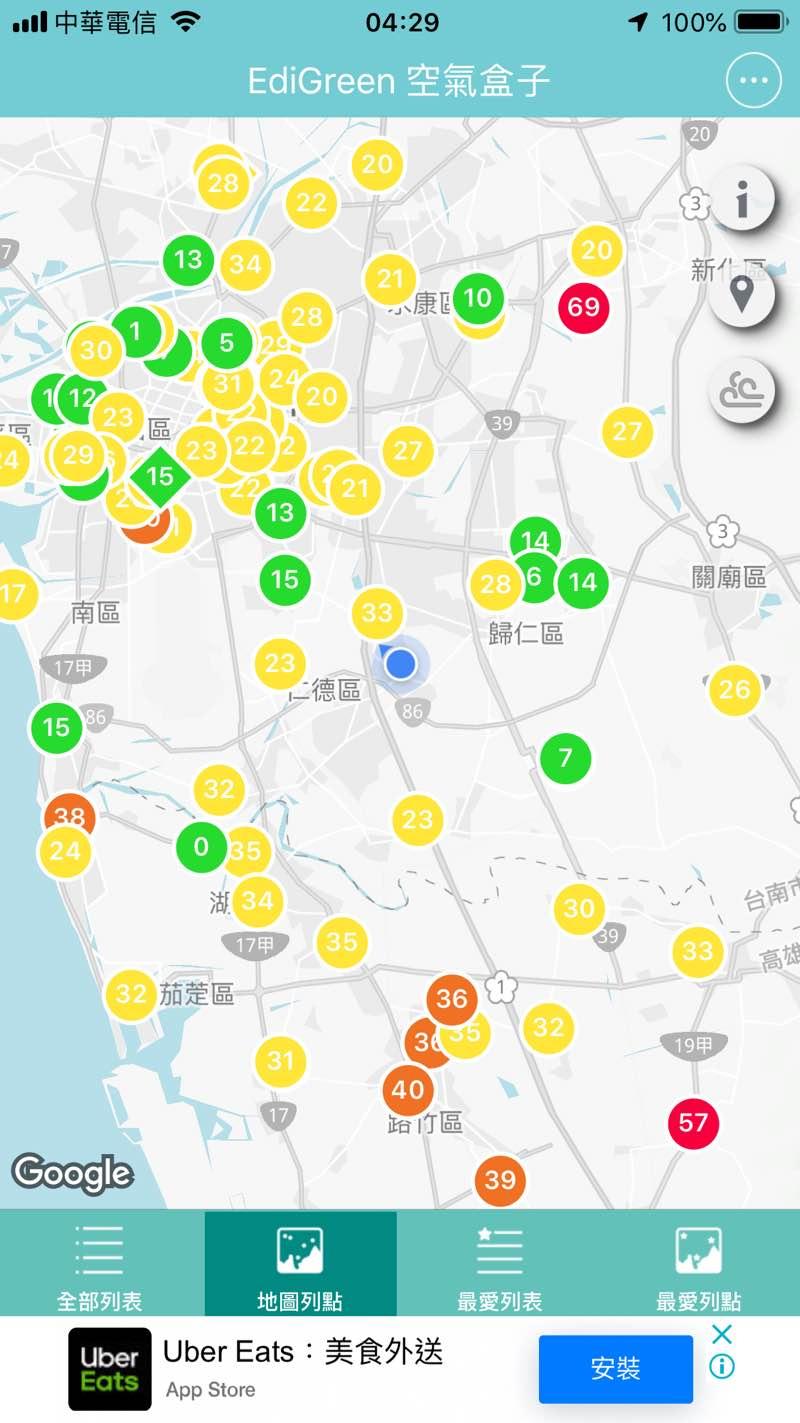Select the yellow 26 sensor marker

735,689
